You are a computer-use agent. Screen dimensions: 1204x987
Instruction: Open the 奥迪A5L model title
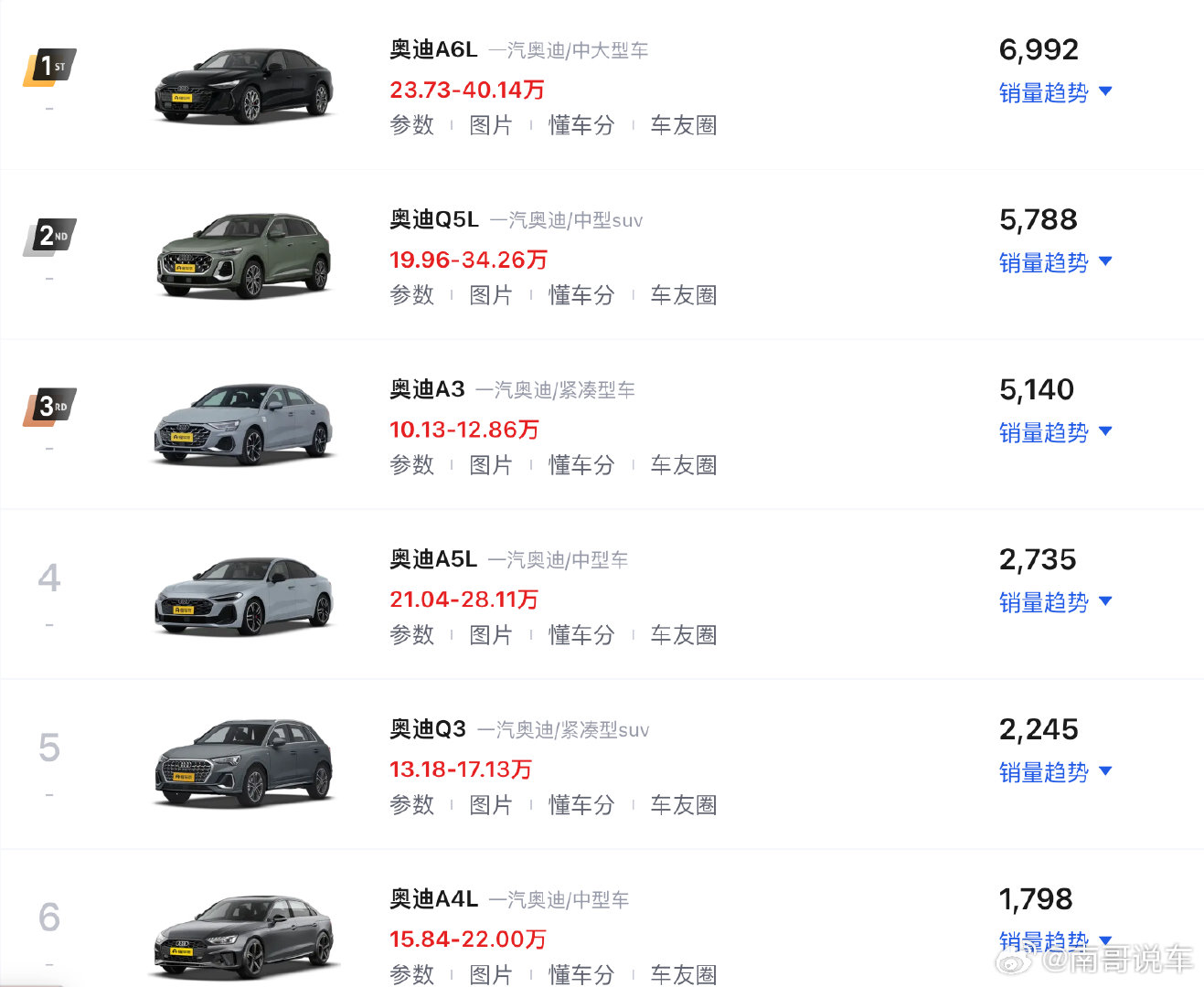[433, 559]
